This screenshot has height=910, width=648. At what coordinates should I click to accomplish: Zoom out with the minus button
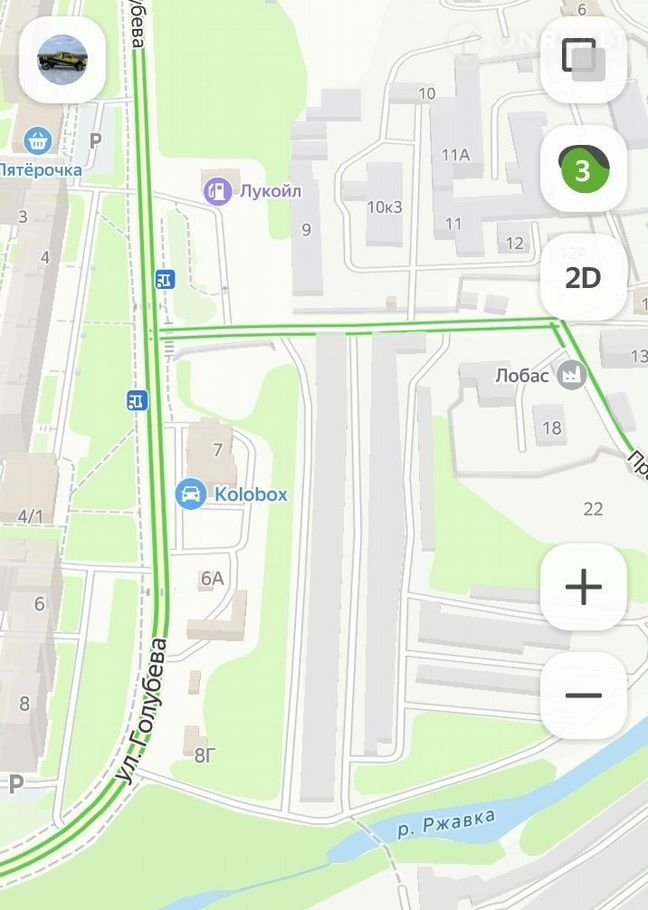click(583, 696)
